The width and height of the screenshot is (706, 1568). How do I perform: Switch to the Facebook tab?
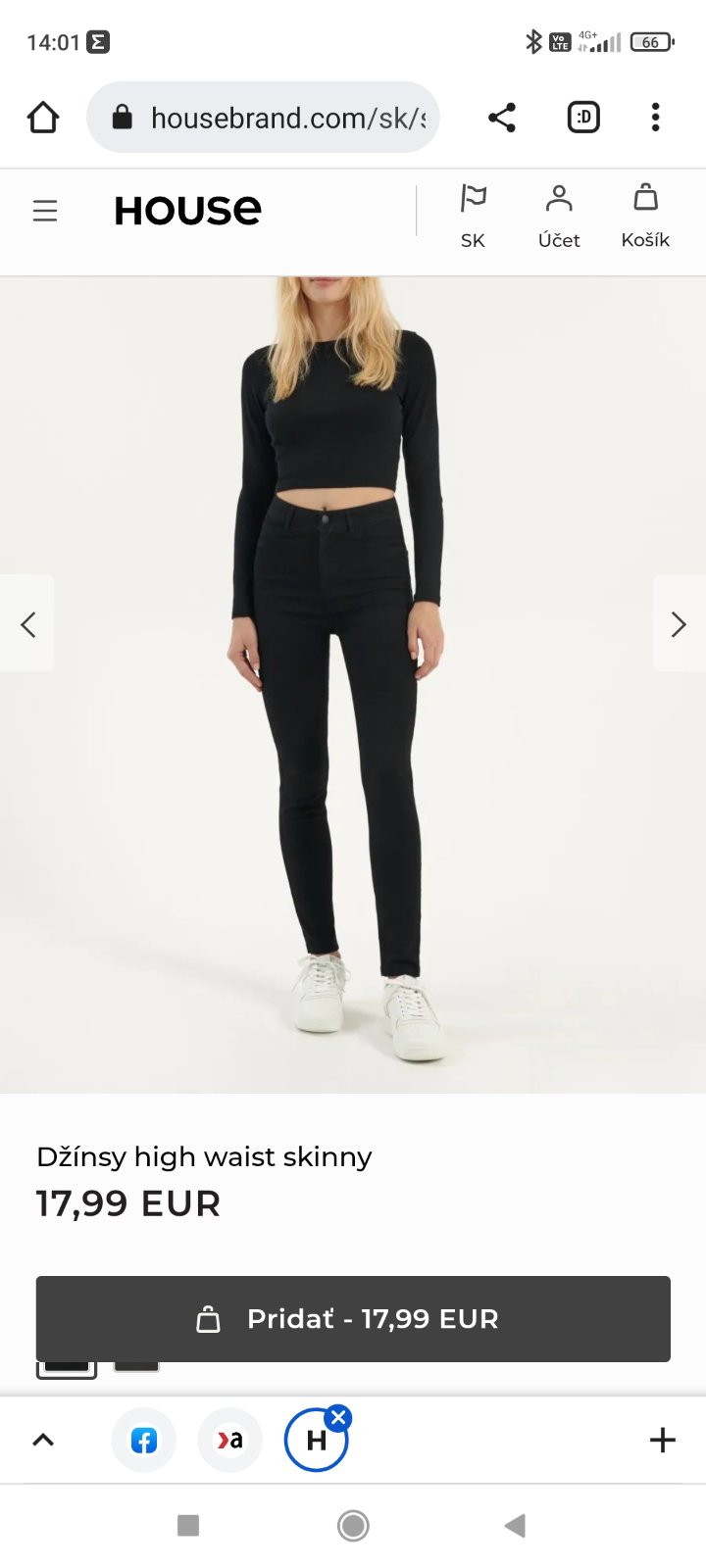(143, 1440)
